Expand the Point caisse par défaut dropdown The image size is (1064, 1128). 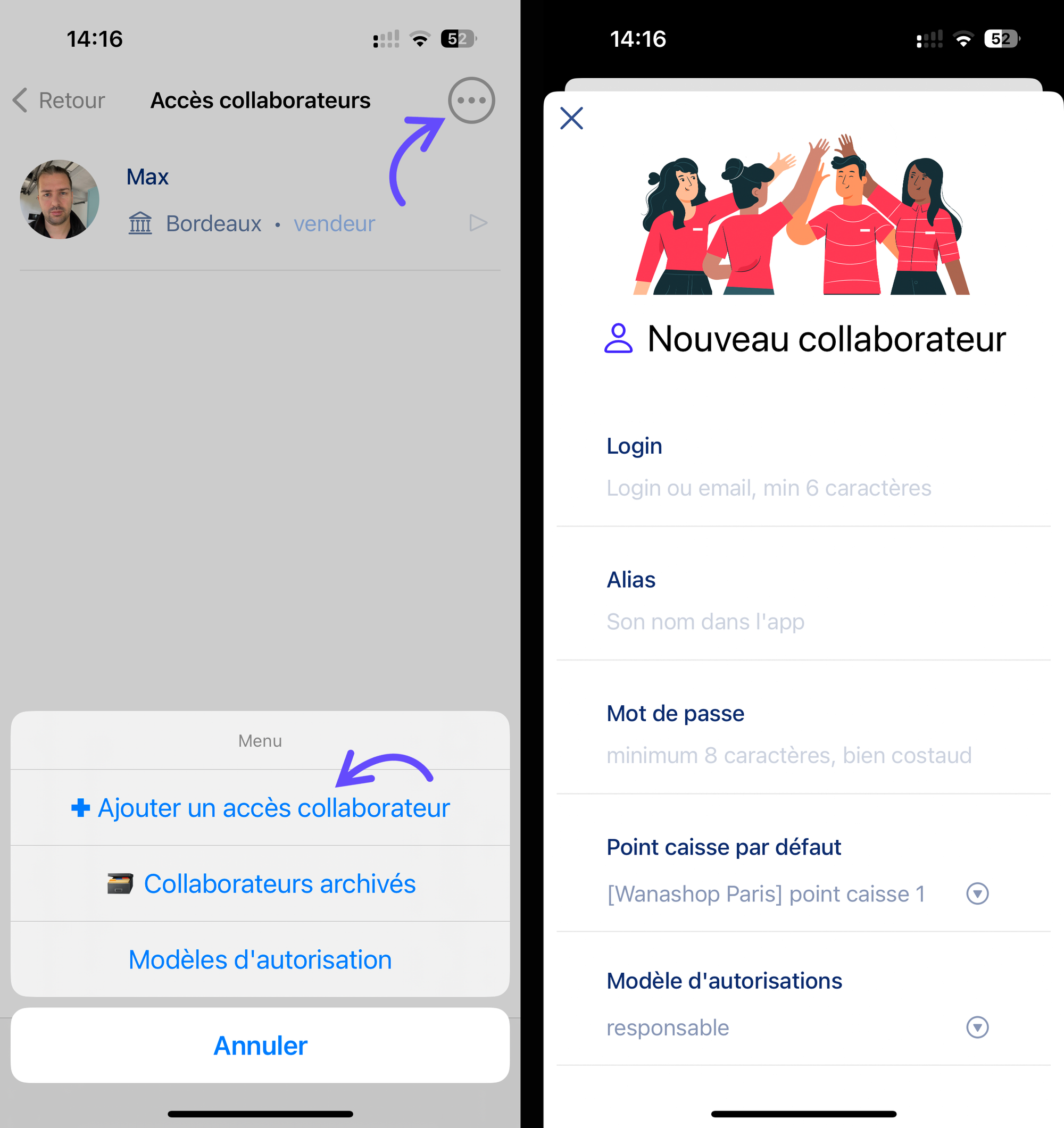[977, 893]
